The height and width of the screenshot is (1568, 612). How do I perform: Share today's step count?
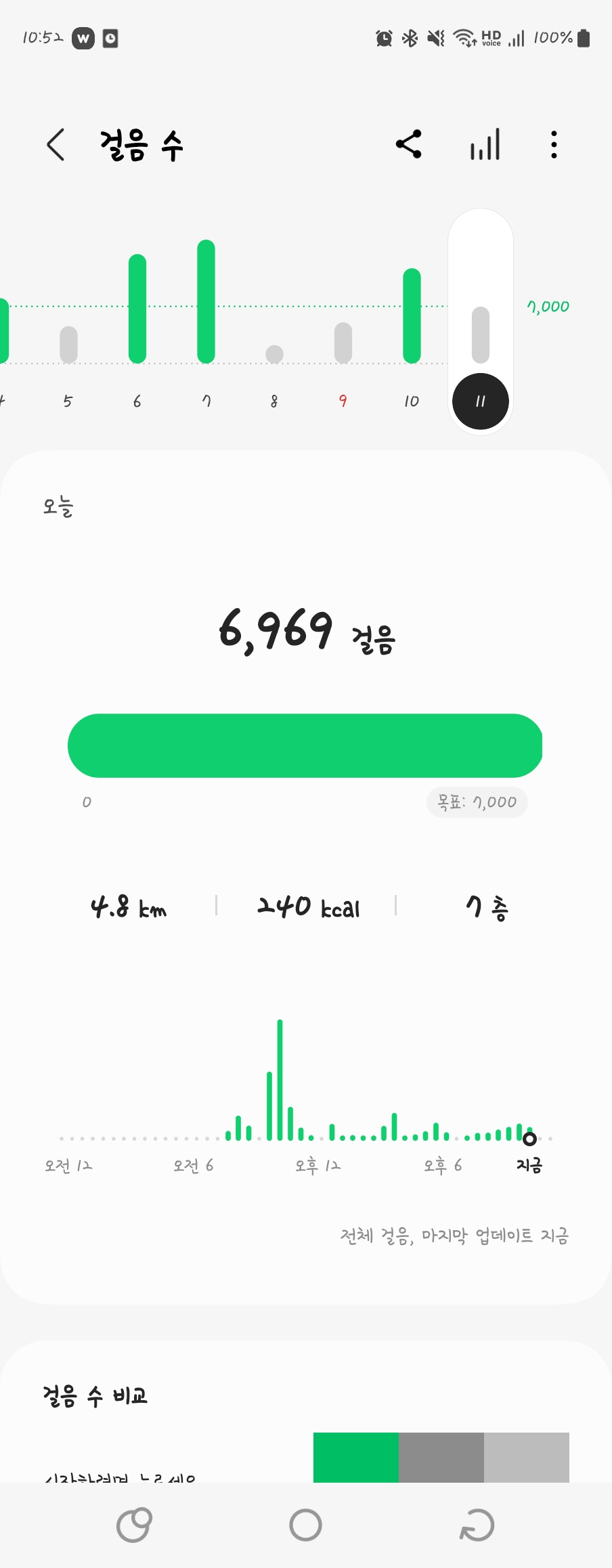[x=409, y=144]
